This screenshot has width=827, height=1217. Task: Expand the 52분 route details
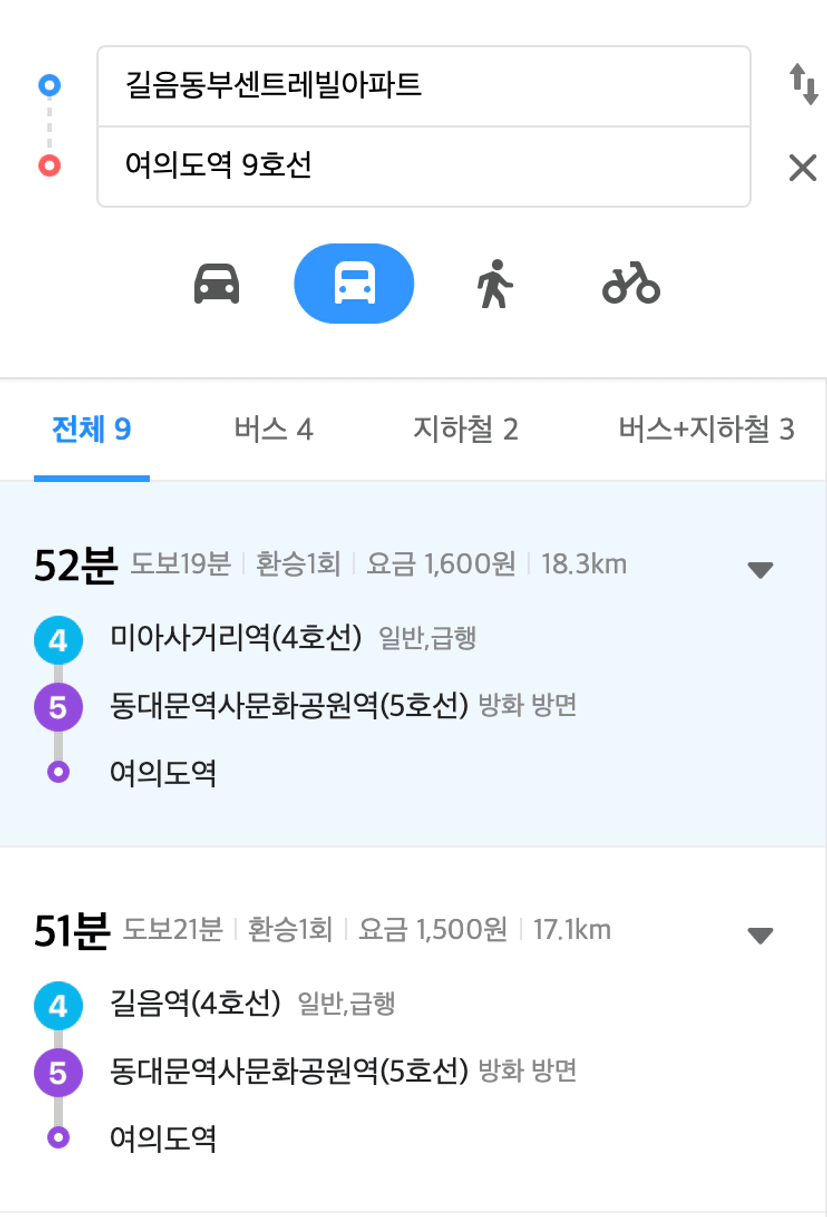(760, 570)
